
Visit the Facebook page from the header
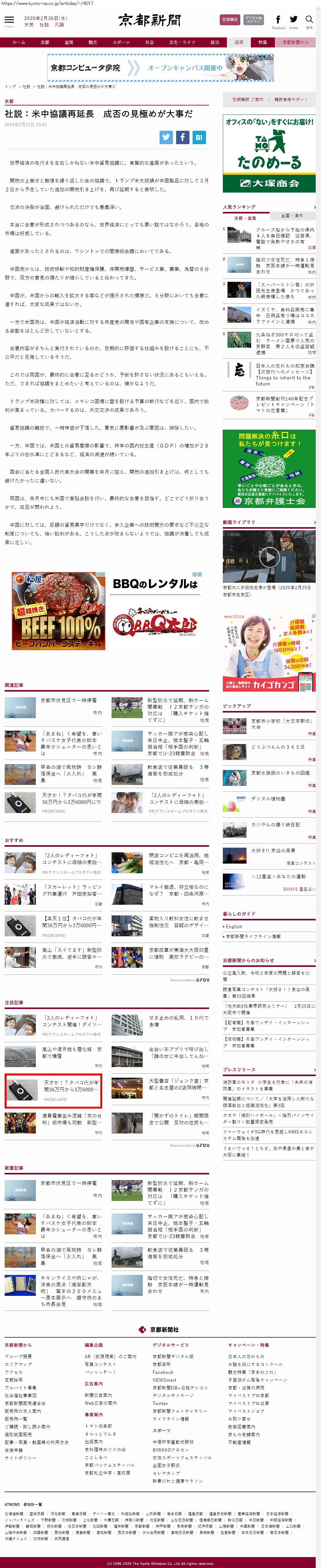(x=278, y=20)
